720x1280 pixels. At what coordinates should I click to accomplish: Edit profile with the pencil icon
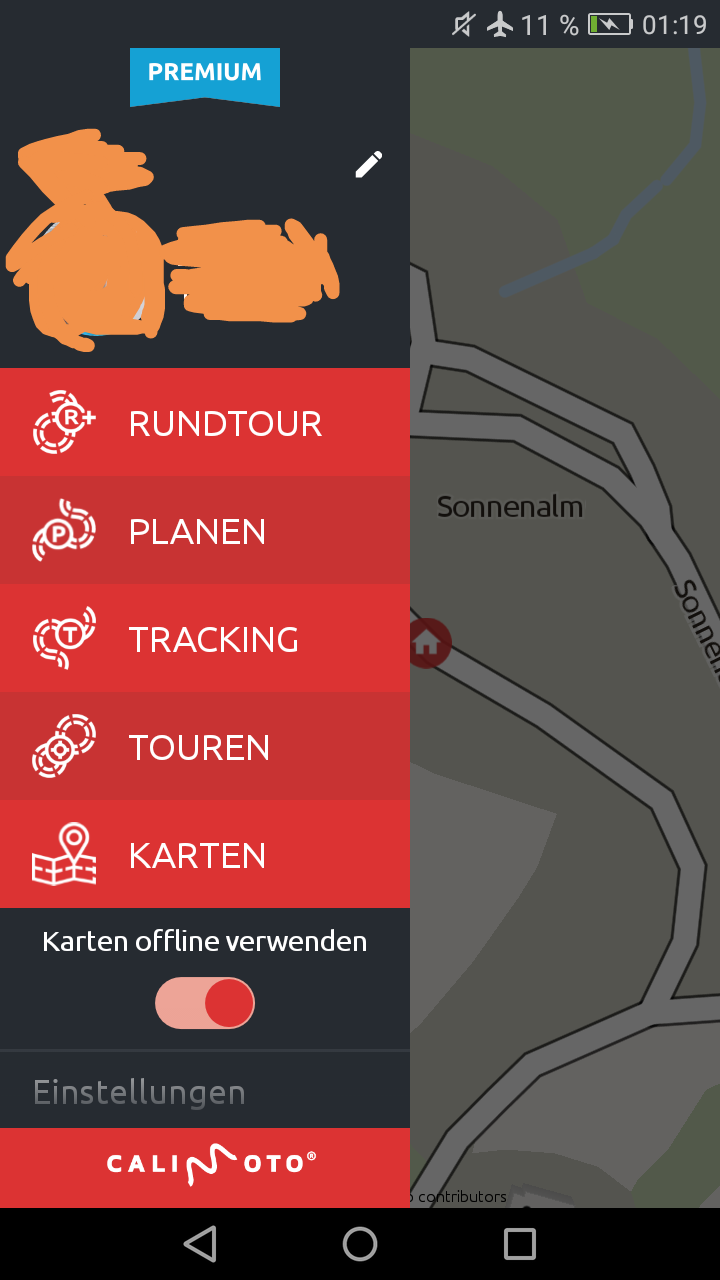368,165
